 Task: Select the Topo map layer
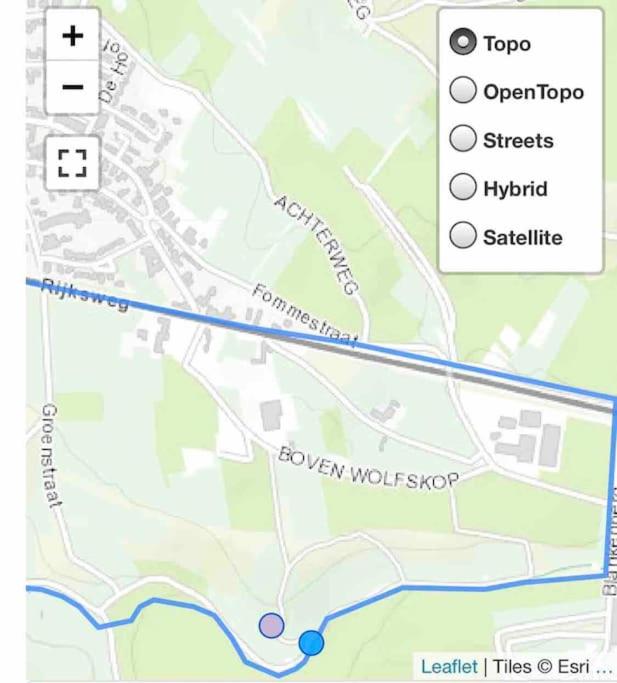click(463, 43)
